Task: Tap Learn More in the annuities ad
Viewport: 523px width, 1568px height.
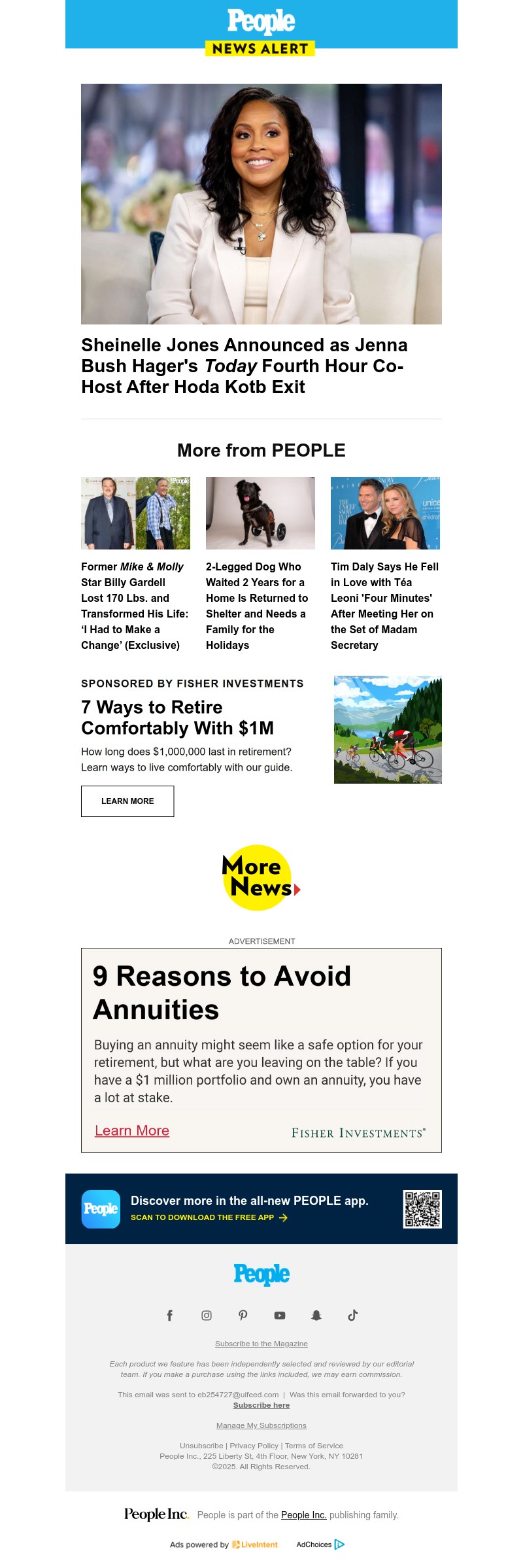Action: (132, 1131)
